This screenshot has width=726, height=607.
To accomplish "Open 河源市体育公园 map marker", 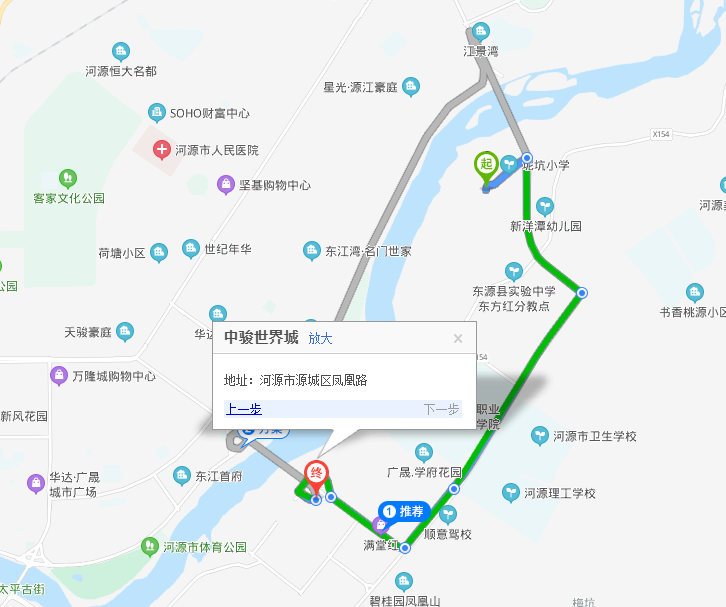I will [149, 547].
